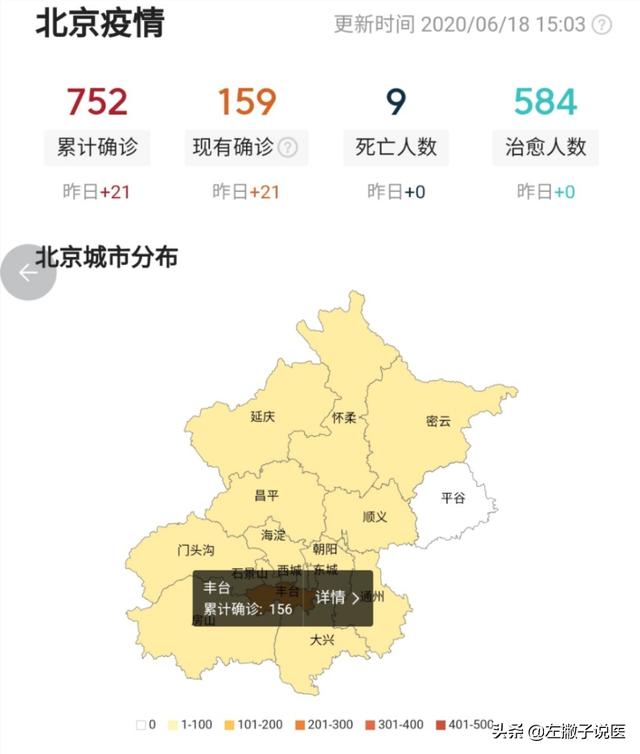
Task: Select 延庆 district on the map
Action: [263, 417]
